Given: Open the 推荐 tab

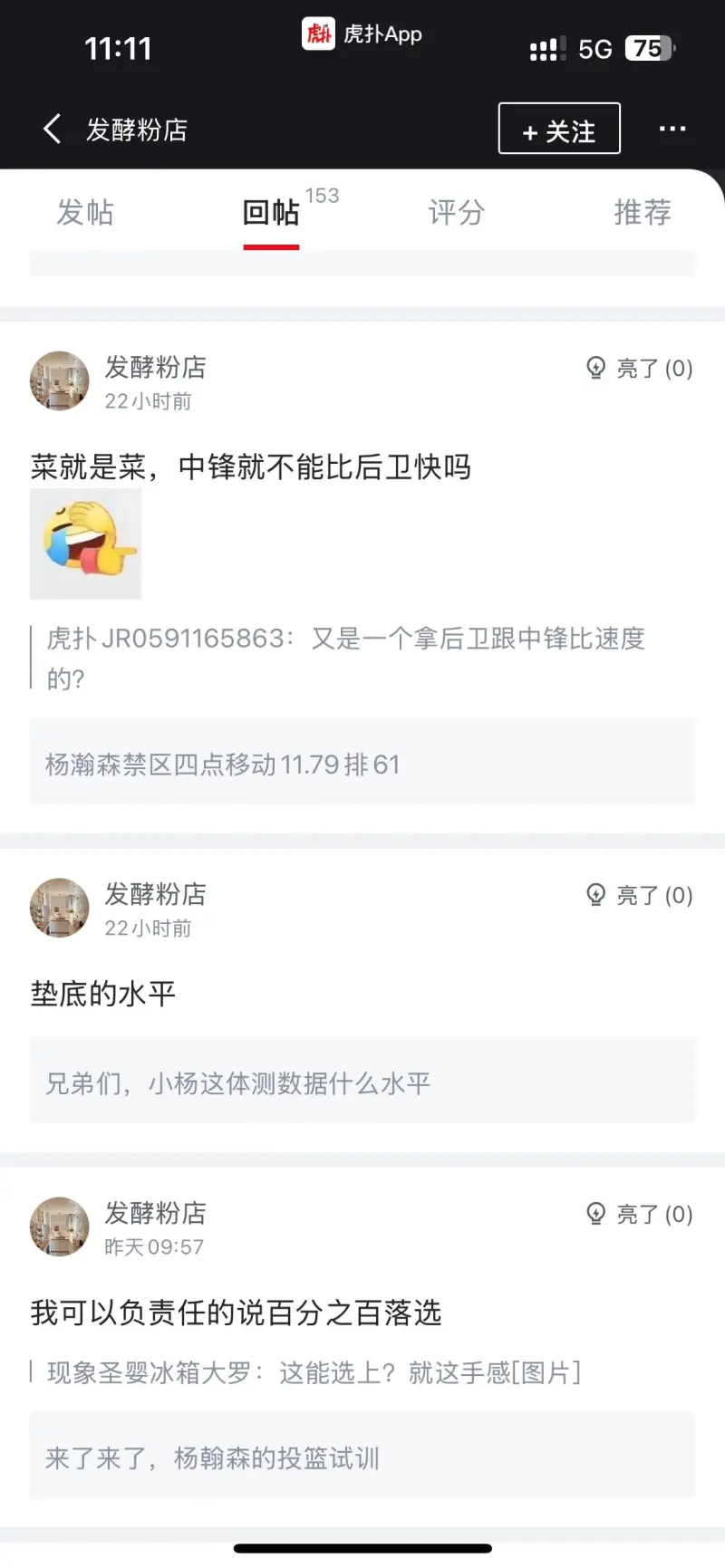Looking at the screenshot, I should point(642,212).
